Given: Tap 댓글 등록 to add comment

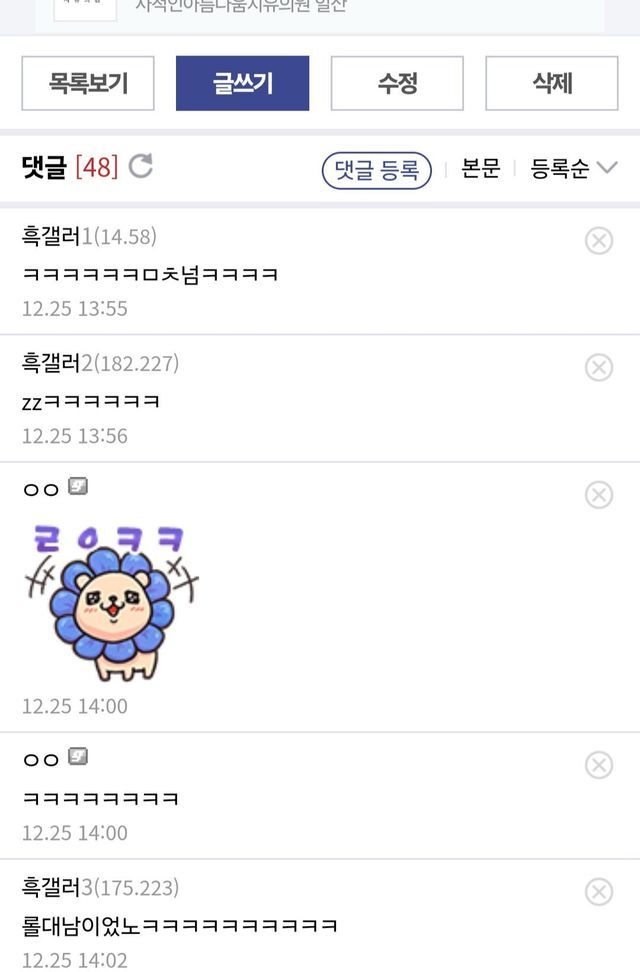Looking at the screenshot, I should point(376,169).
